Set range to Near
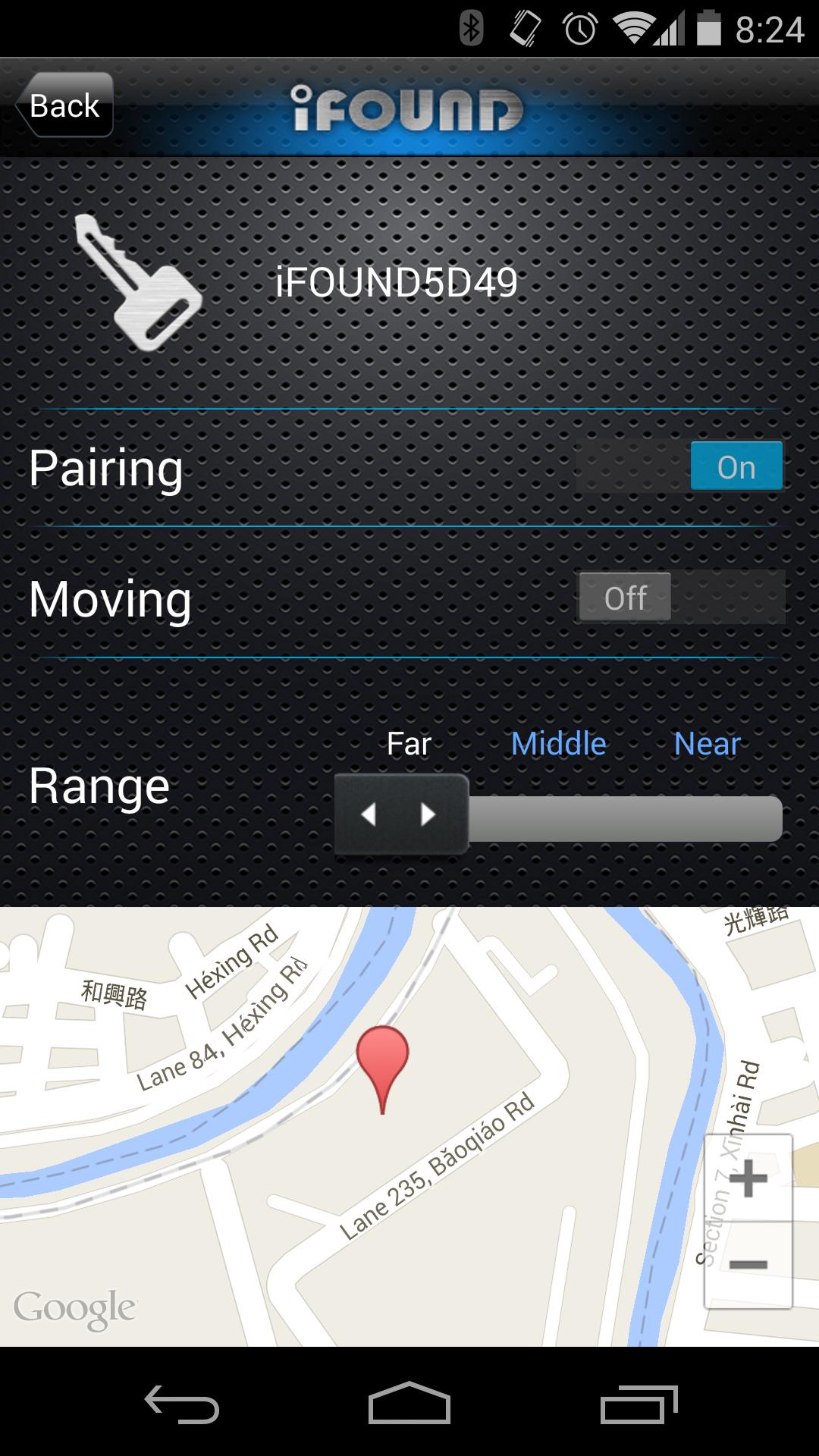The image size is (819, 1456). [707, 744]
